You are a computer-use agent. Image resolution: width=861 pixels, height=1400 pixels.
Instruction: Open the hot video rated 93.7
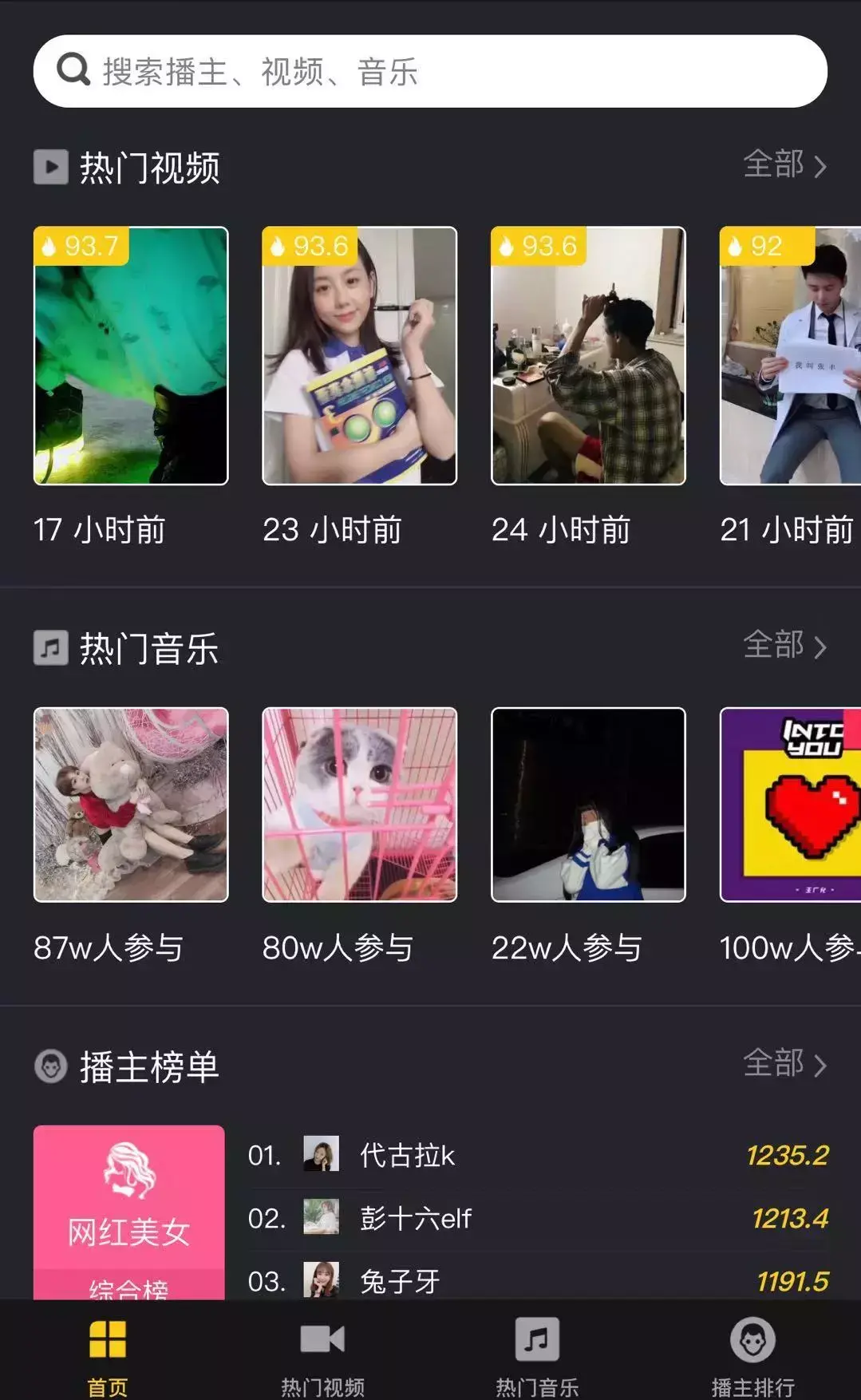tap(131, 356)
